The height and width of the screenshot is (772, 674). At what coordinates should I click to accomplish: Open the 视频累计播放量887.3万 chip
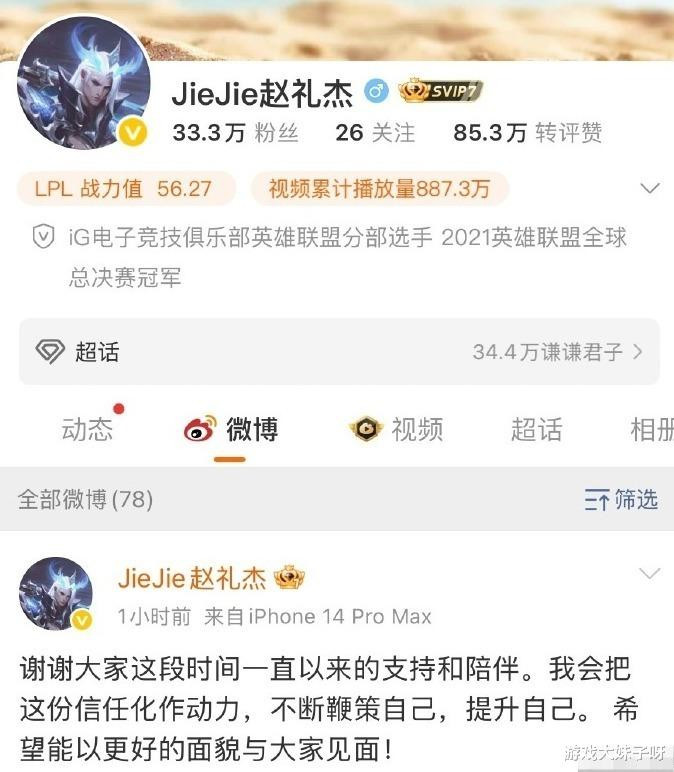[379, 188]
